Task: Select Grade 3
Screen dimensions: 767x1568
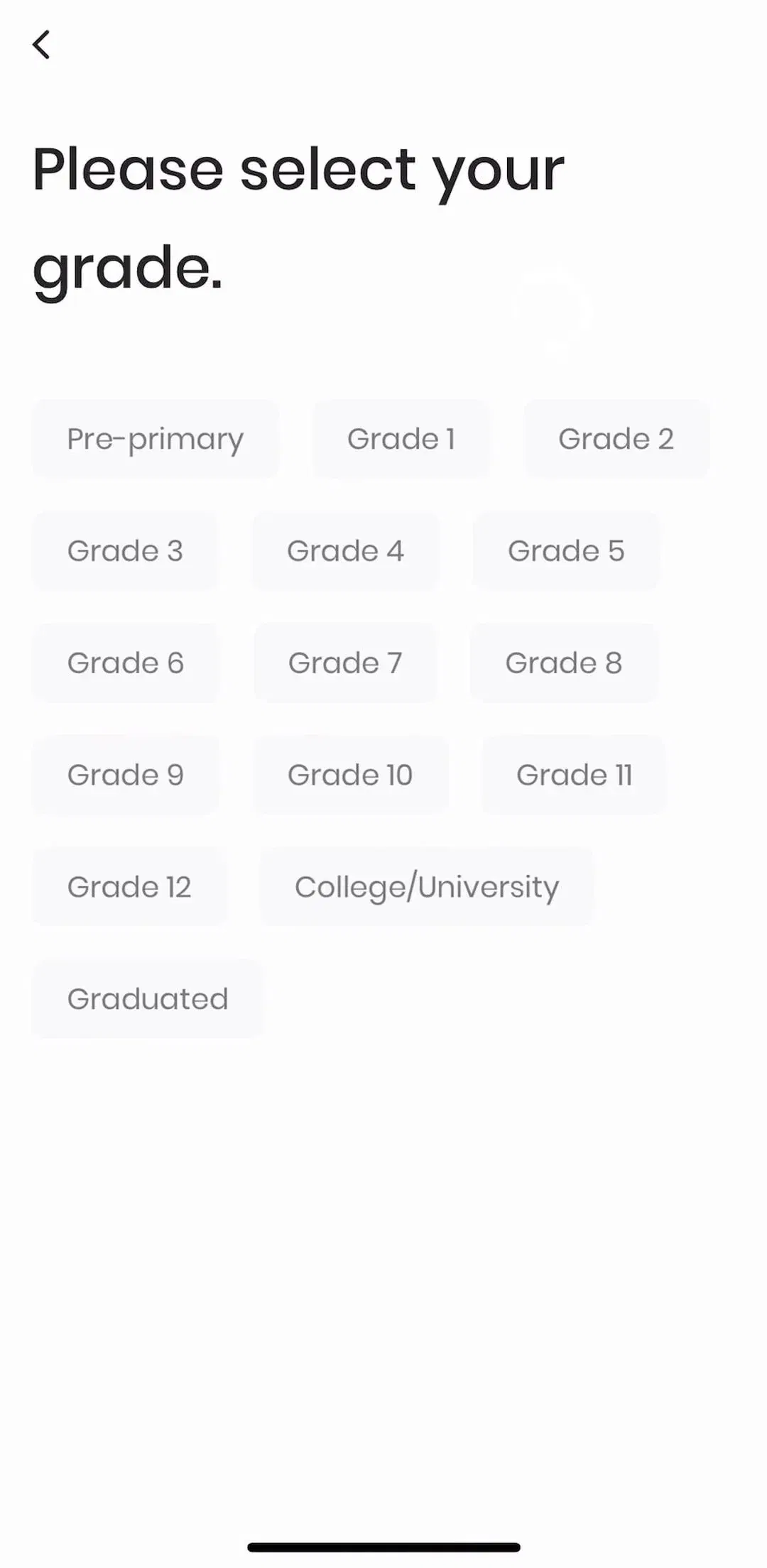Action: pos(125,551)
